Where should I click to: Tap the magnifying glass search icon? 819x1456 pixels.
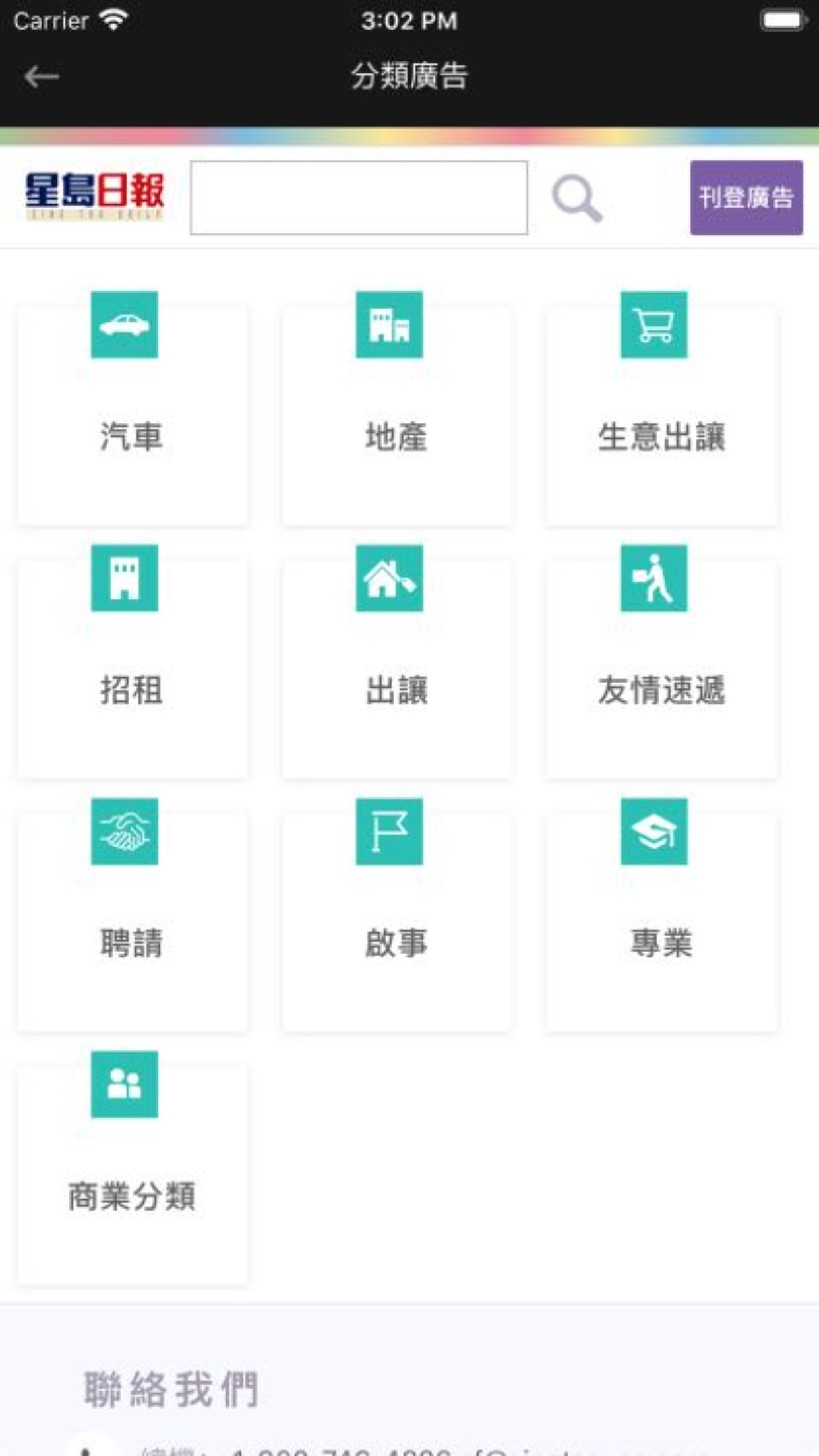578,199
